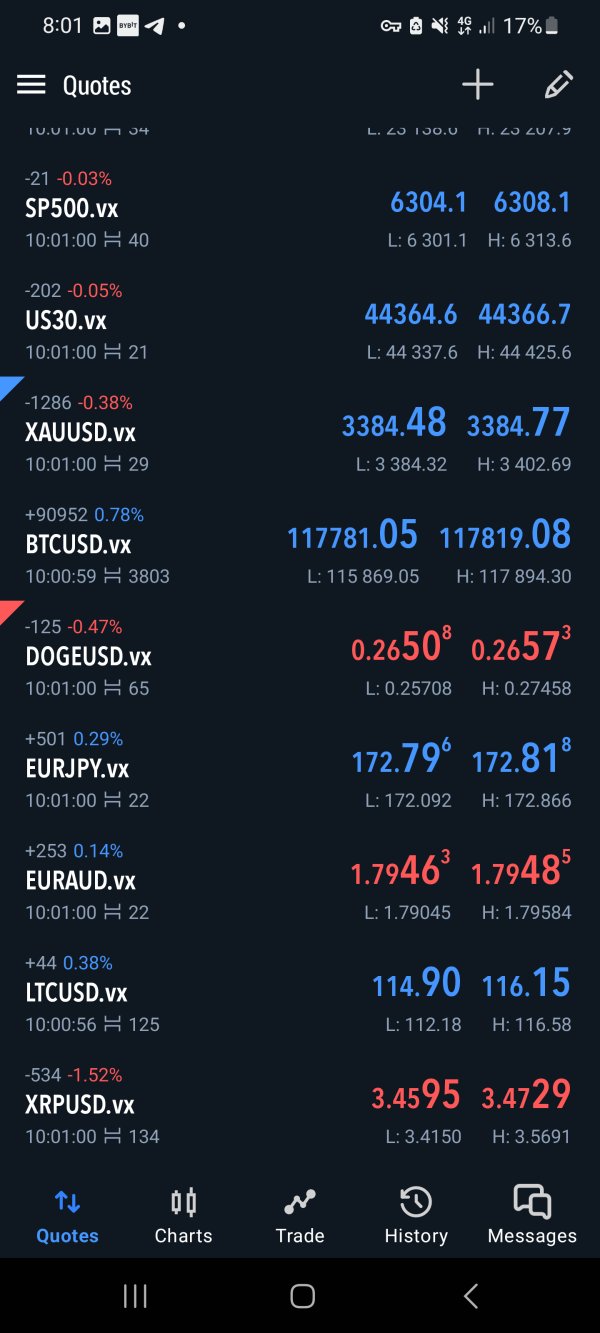Open the XRPUSD.vx row

[300, 1105]
